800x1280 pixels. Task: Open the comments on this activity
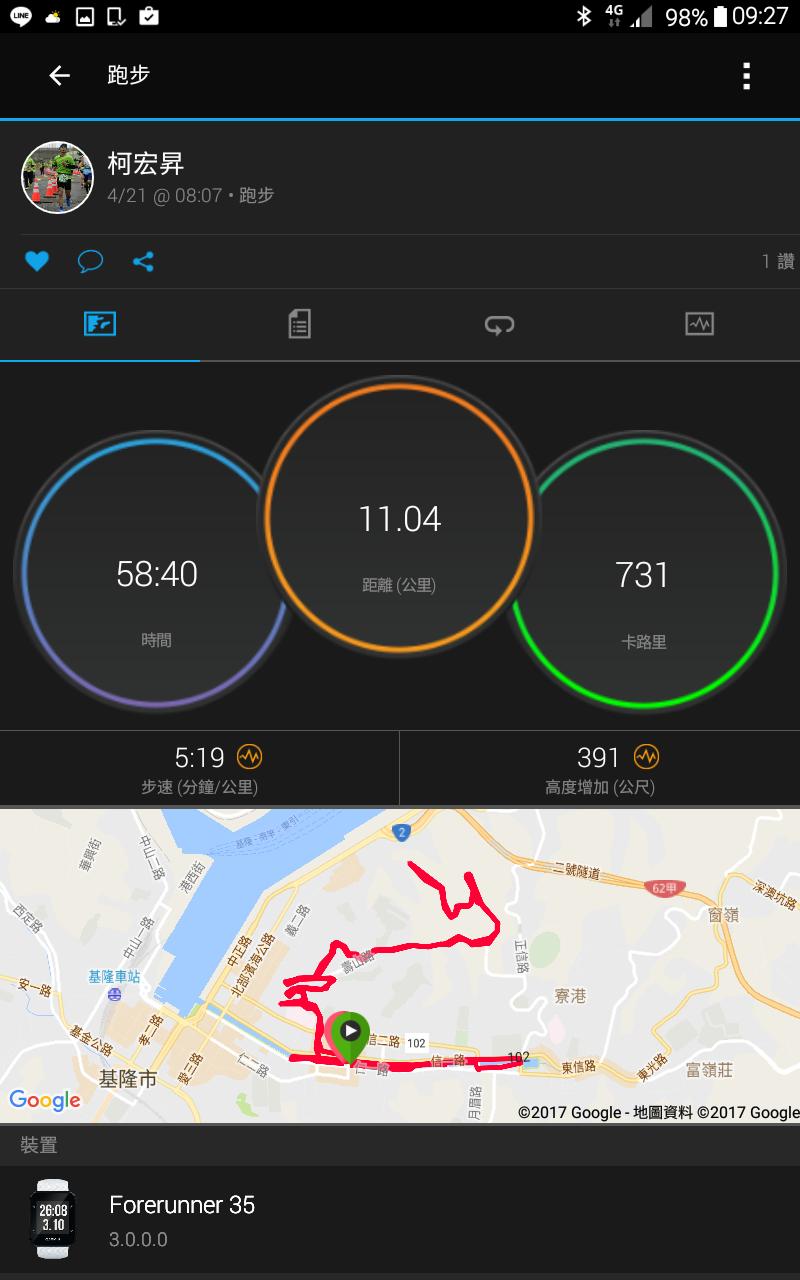point(90,262)
